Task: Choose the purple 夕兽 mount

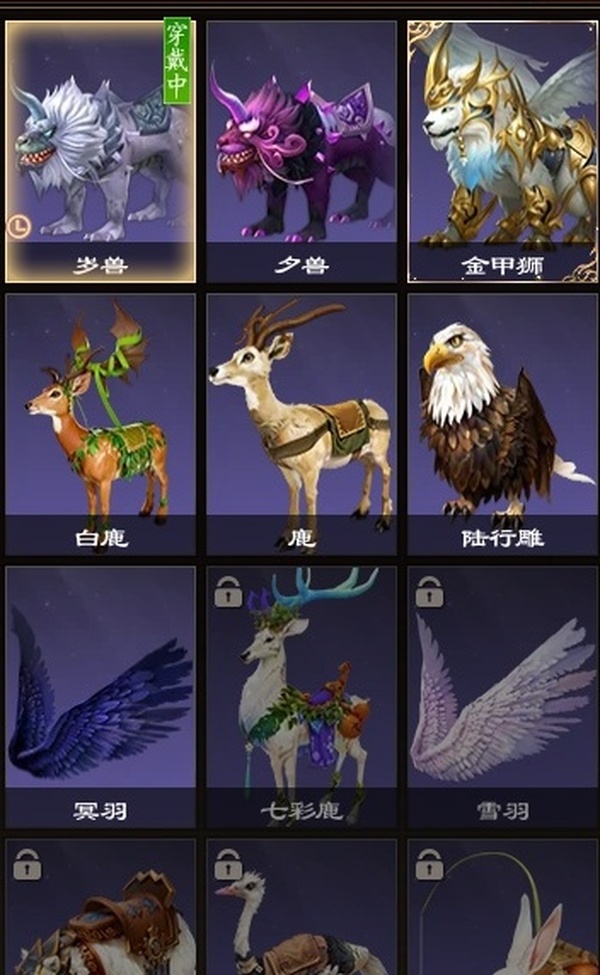Action: tap(302, 152)
